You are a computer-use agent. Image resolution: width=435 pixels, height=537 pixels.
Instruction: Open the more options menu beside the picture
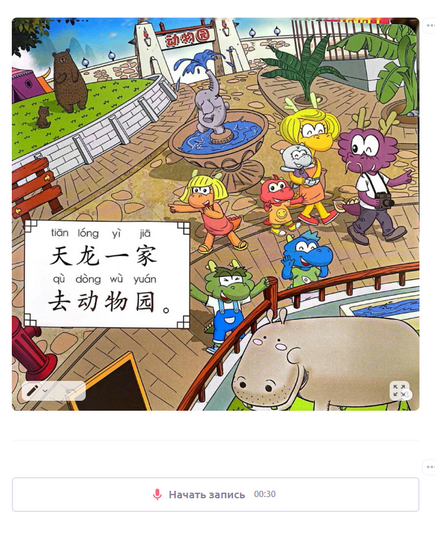(430, 26)
